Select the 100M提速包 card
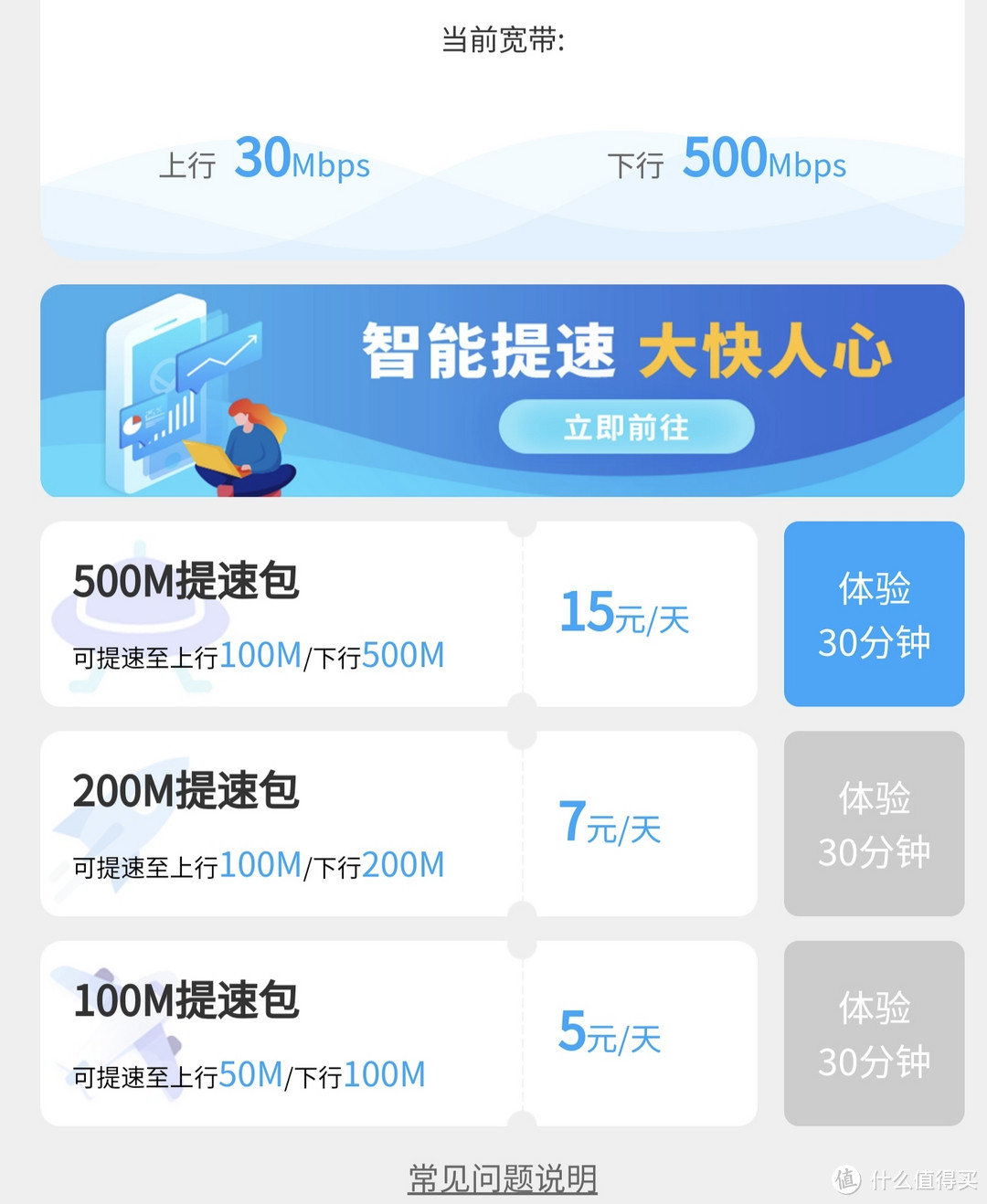The height and width of the screenshot is (1204, 987). (x=274, y=1033)
